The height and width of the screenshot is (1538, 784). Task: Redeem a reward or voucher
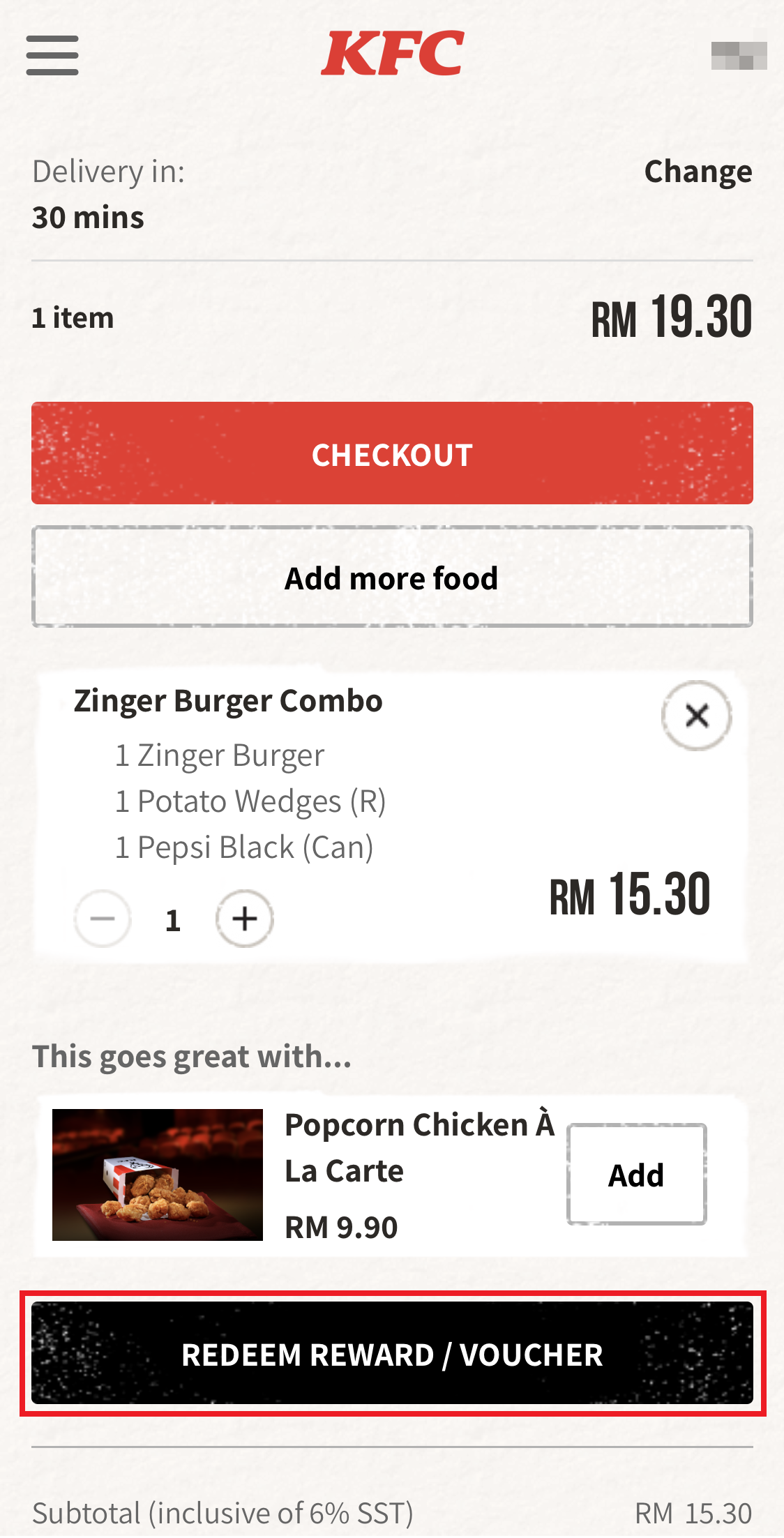click(x=392, y=1353)
